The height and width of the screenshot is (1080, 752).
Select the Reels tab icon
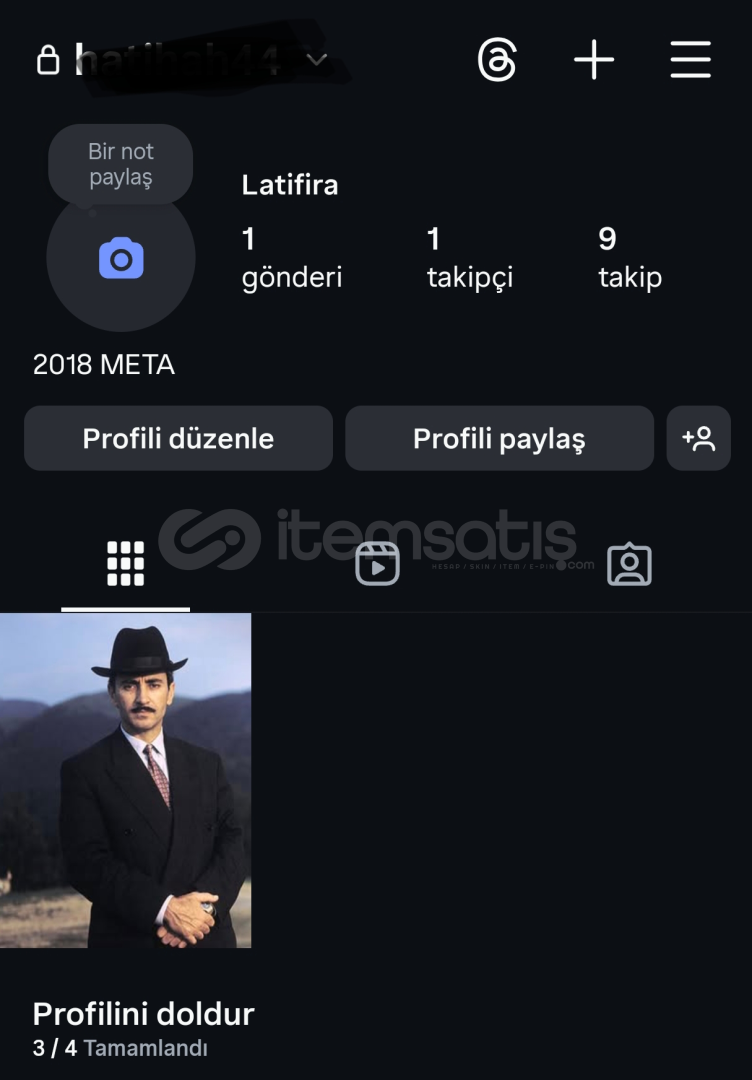pyautogui.click(x=377, y=563)
